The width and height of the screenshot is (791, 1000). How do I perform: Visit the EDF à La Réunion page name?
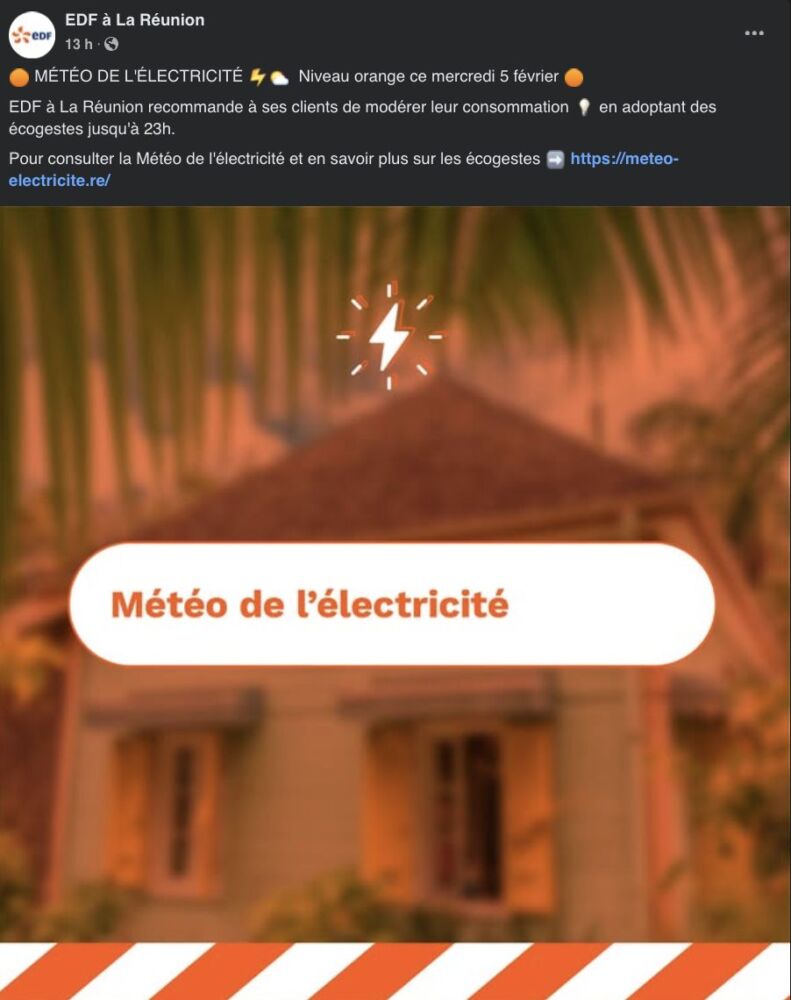pos(134,20)
